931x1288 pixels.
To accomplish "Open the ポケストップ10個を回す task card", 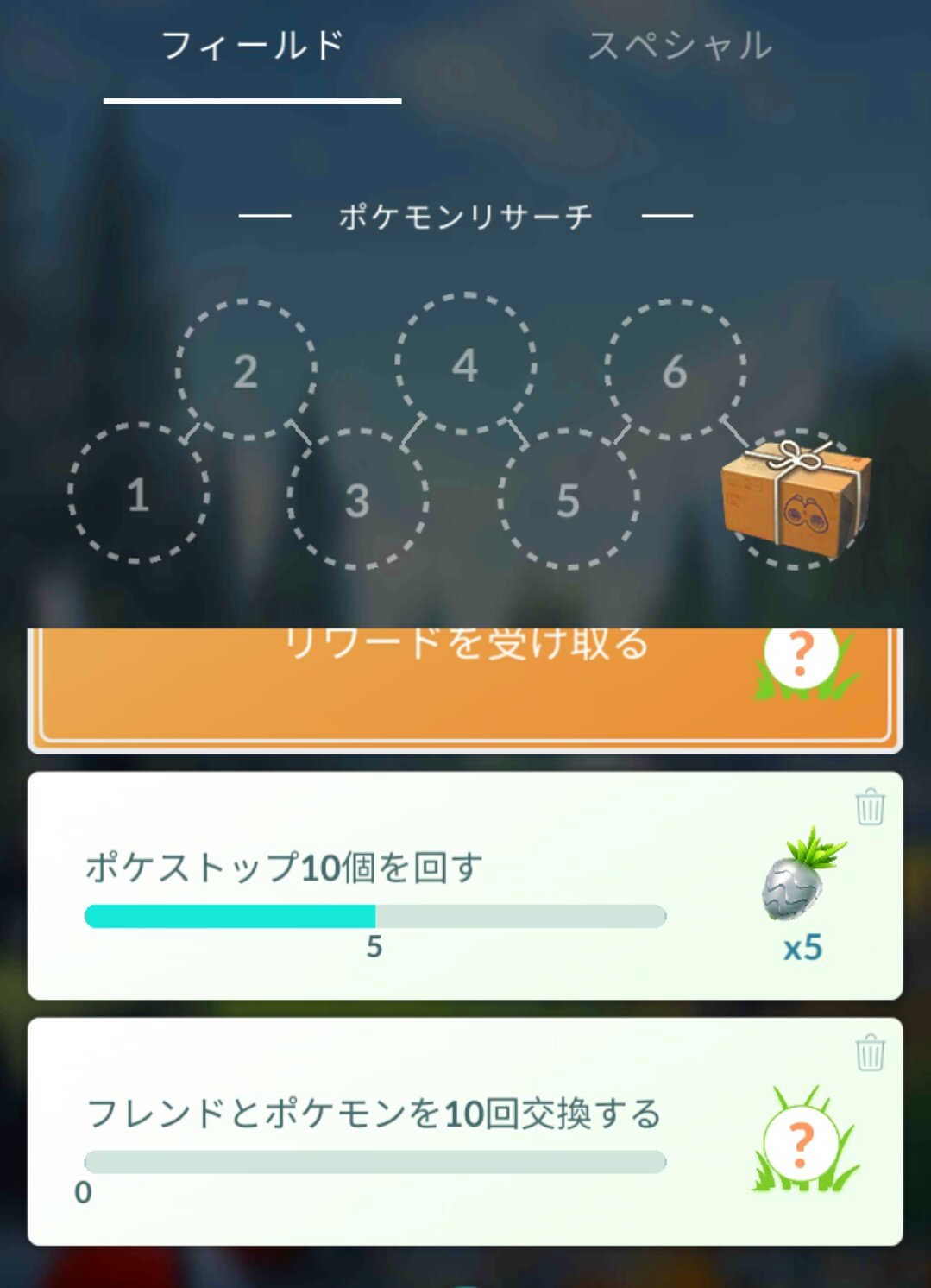I will coord(465,886).
